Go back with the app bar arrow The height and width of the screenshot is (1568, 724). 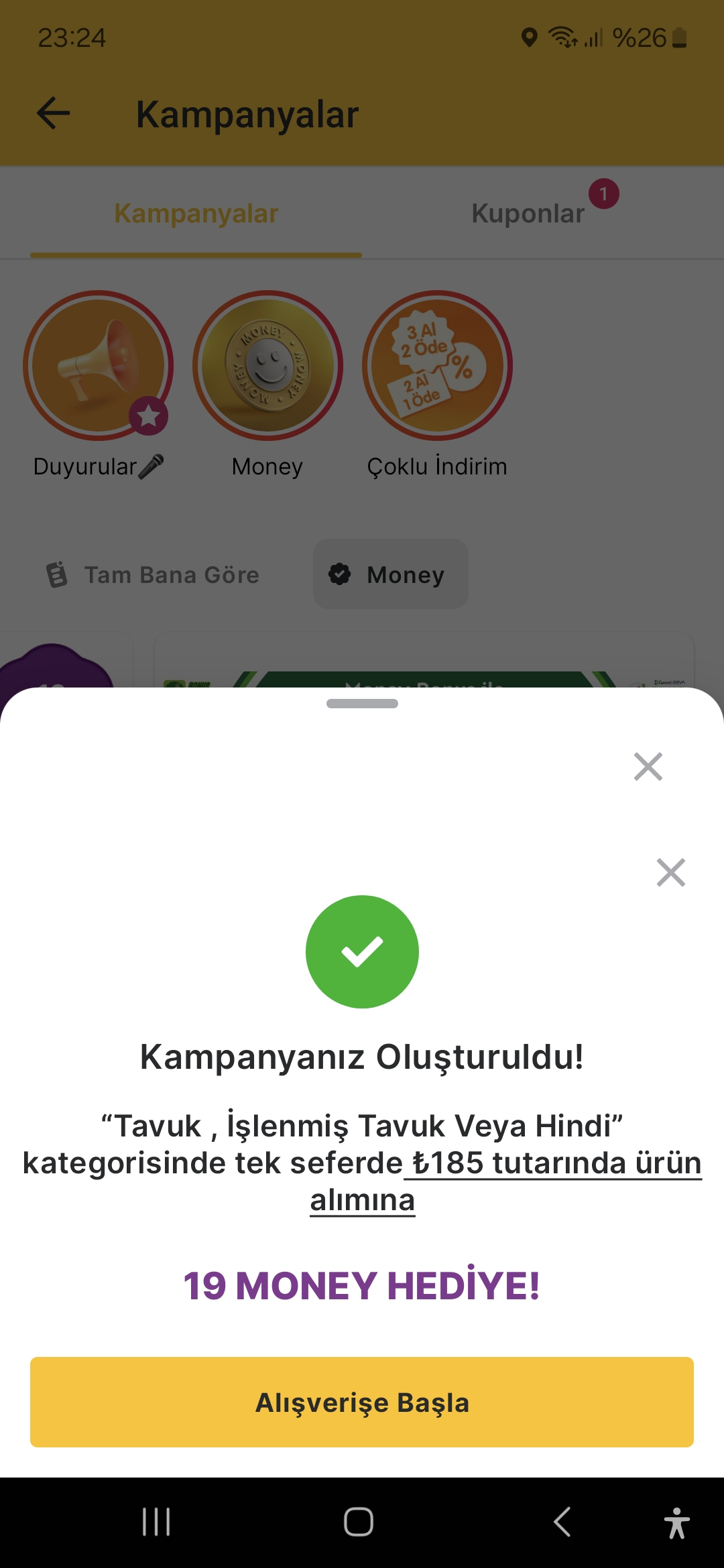53,113
